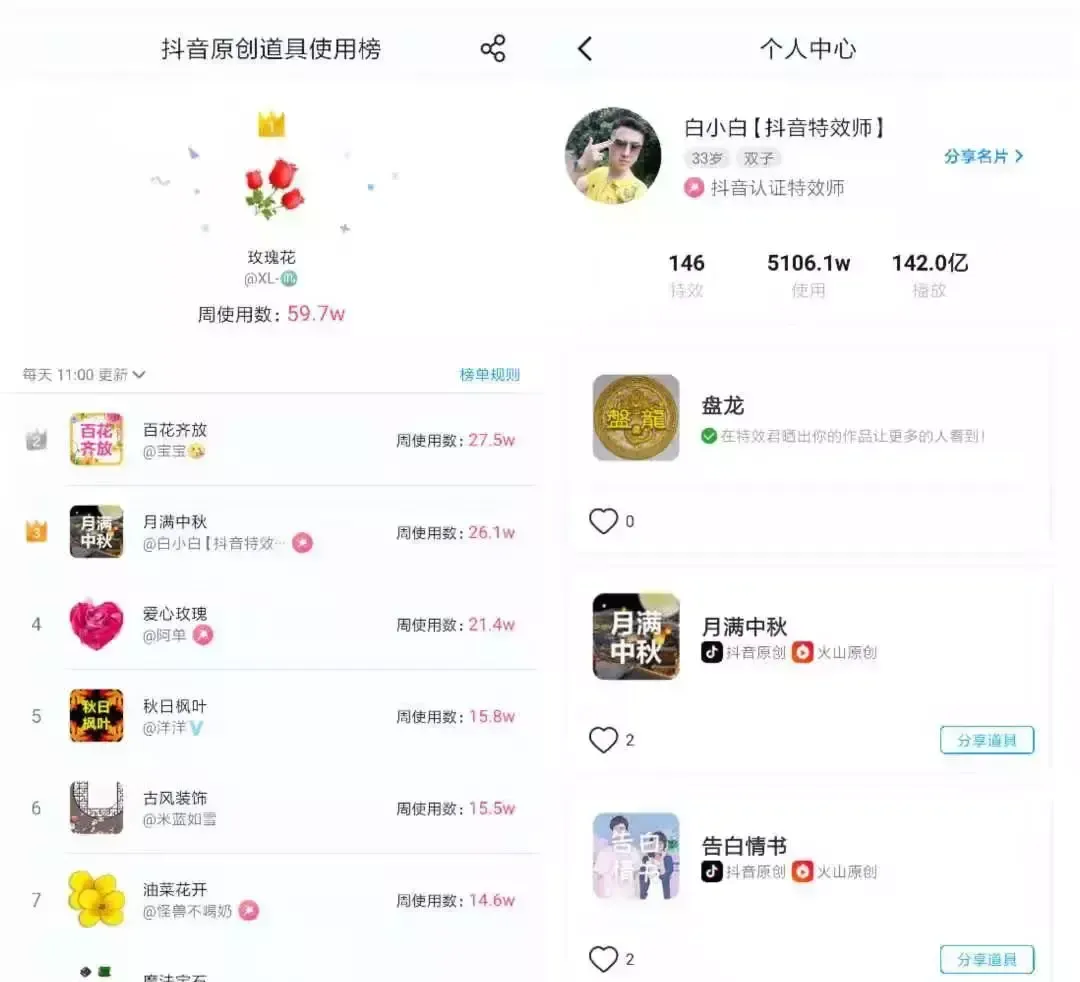
Task: Open 爱心玫瑰 ranking row
Action: click(280, 624)
